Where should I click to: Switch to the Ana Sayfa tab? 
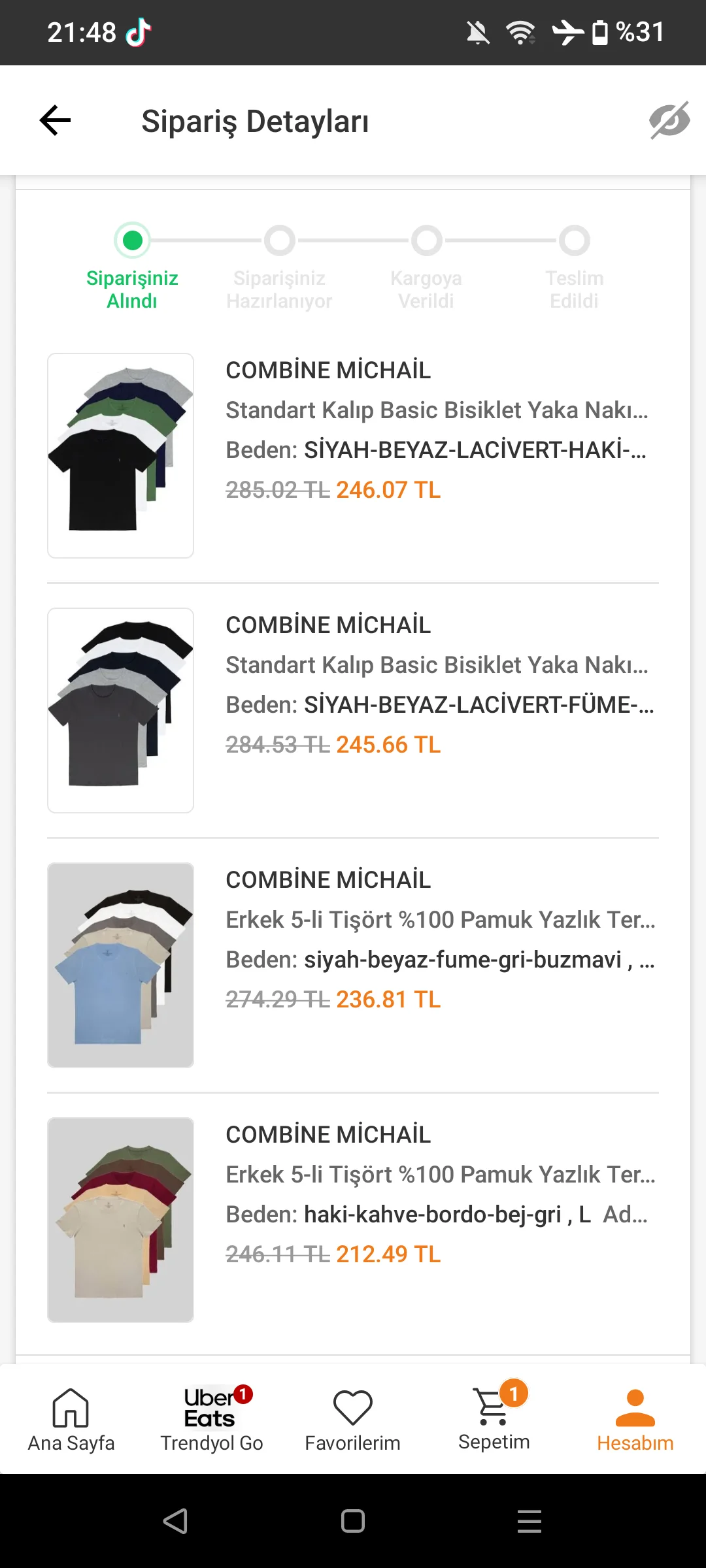(x=71, y=1419)
